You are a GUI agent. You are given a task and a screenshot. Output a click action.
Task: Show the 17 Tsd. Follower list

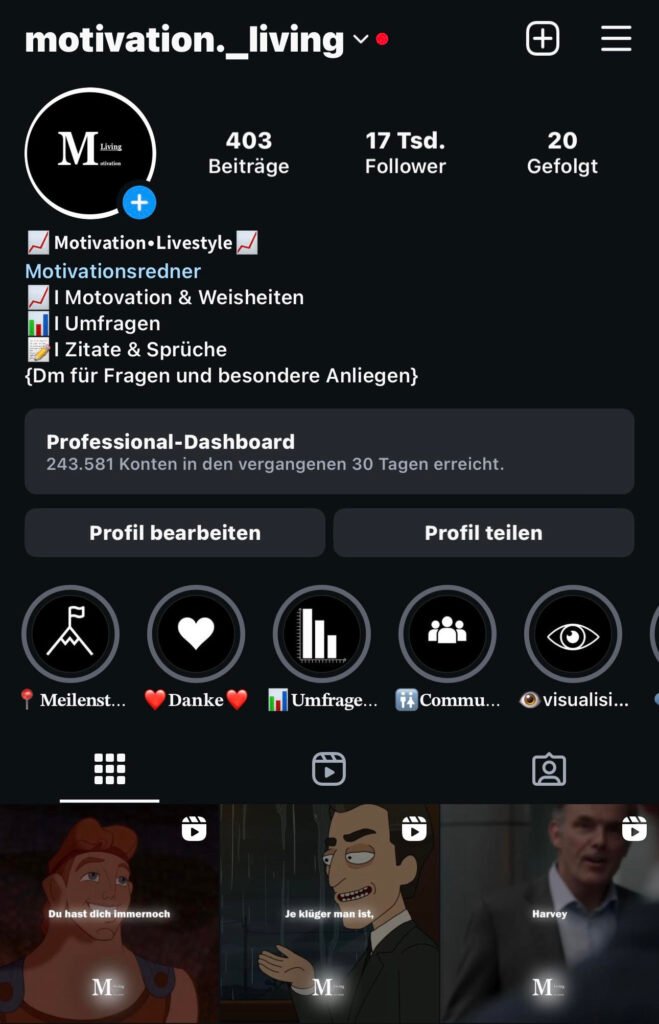tap(405, 153)
